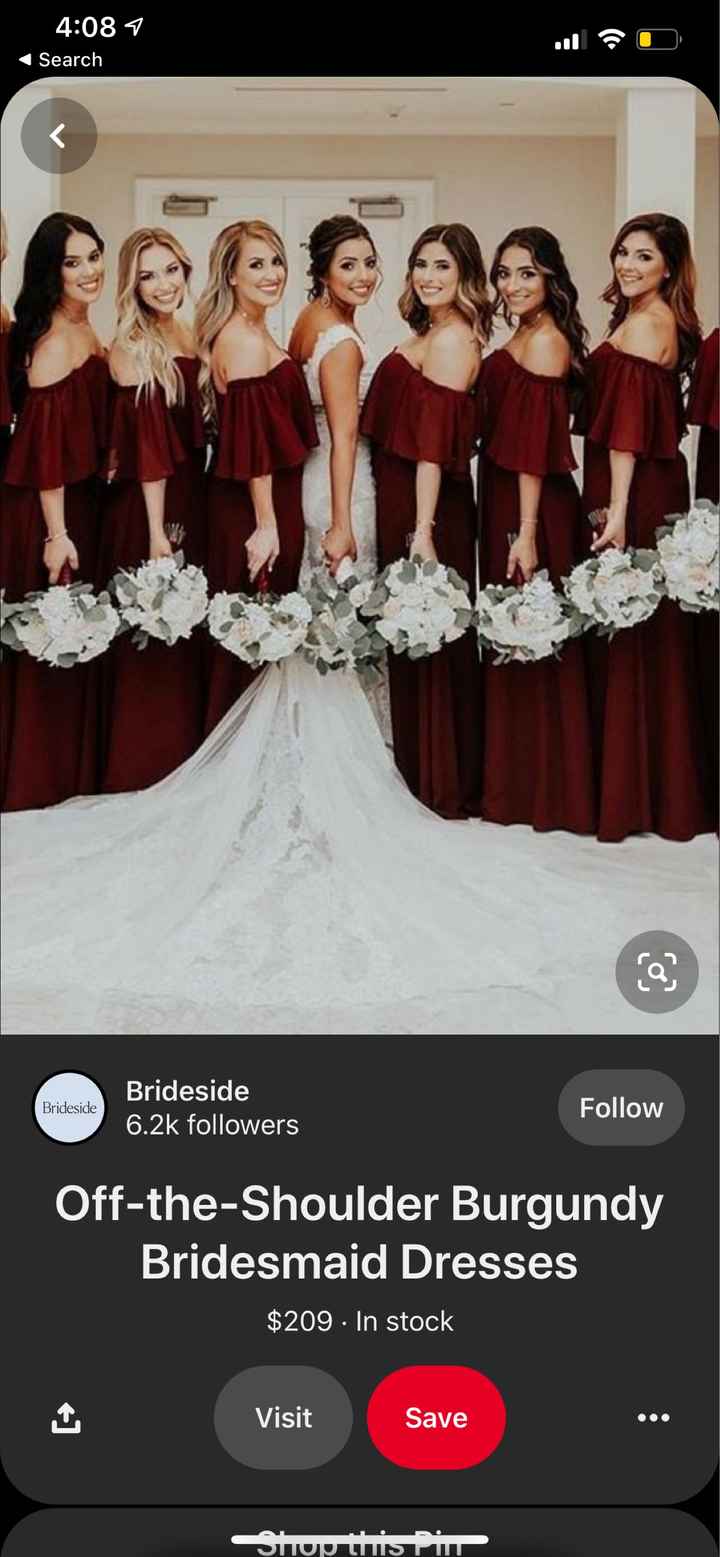Tap the status bar clock showing 4:08
The height and width of the screenshot is (1557, 720).
click(85, 25)
